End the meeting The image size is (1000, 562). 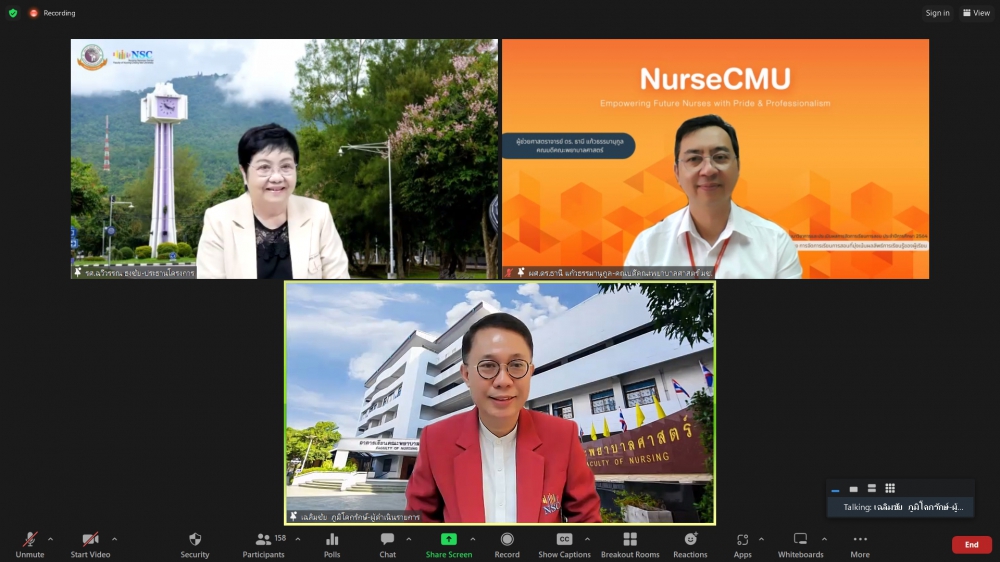tap(971, 545)
